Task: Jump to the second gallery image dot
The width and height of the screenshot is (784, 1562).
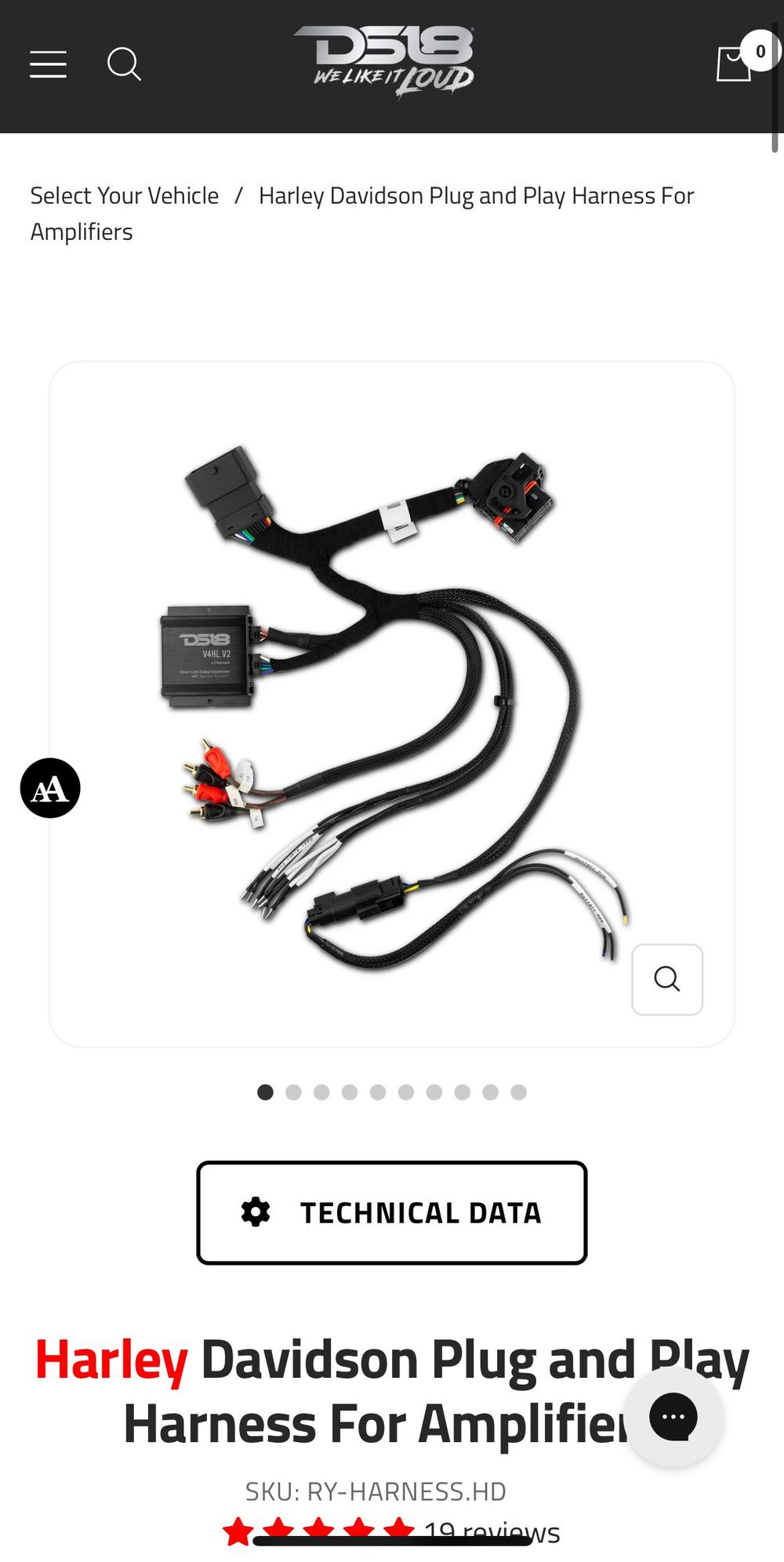Action: tap(294, 1092)
